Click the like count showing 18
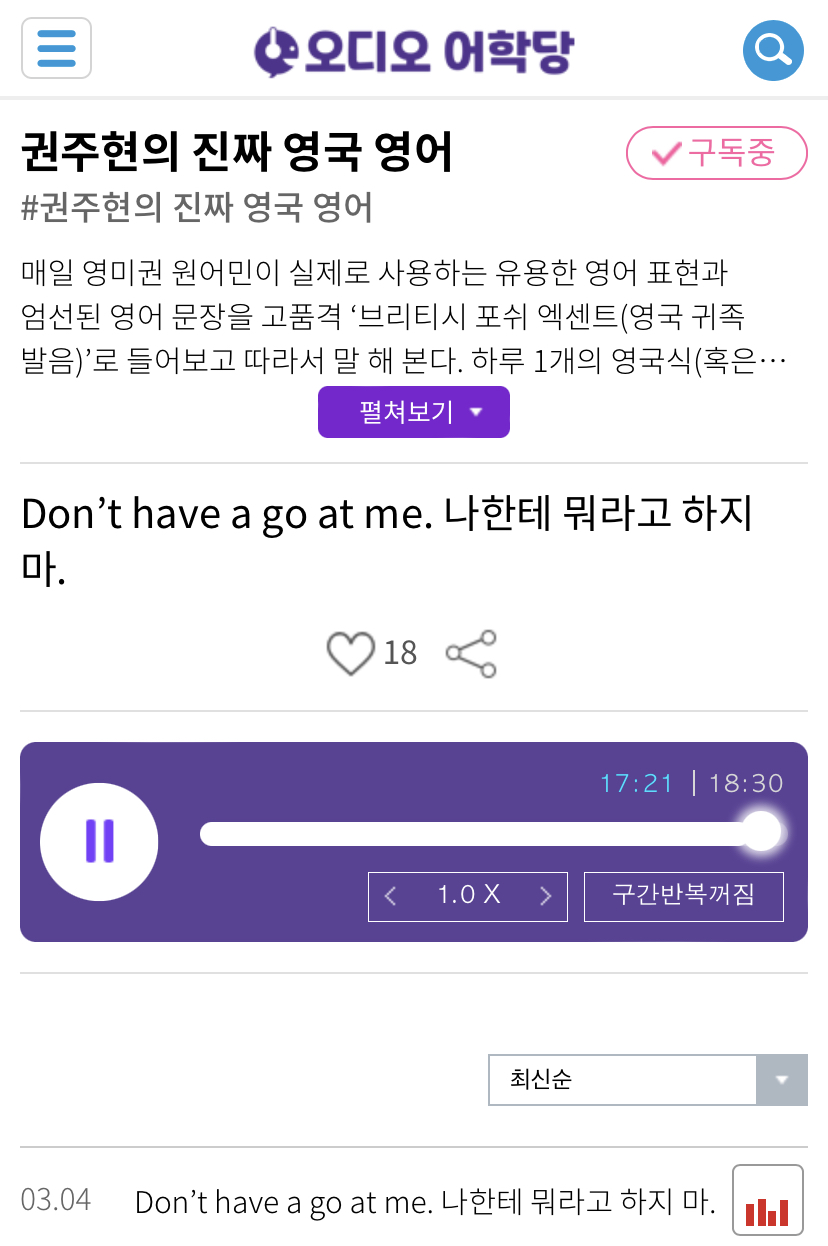The image size is (828, 1246). [401, 652]
